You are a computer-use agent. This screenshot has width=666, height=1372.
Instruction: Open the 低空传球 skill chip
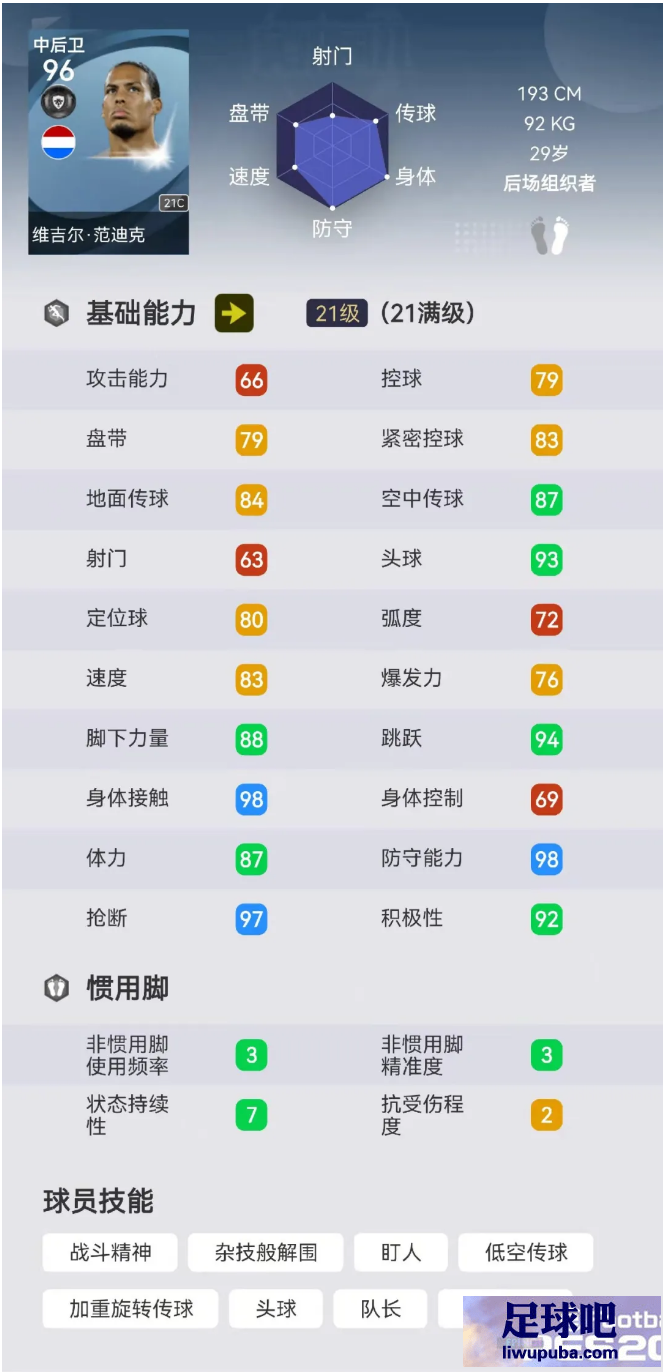click(x=526, y=1252)
